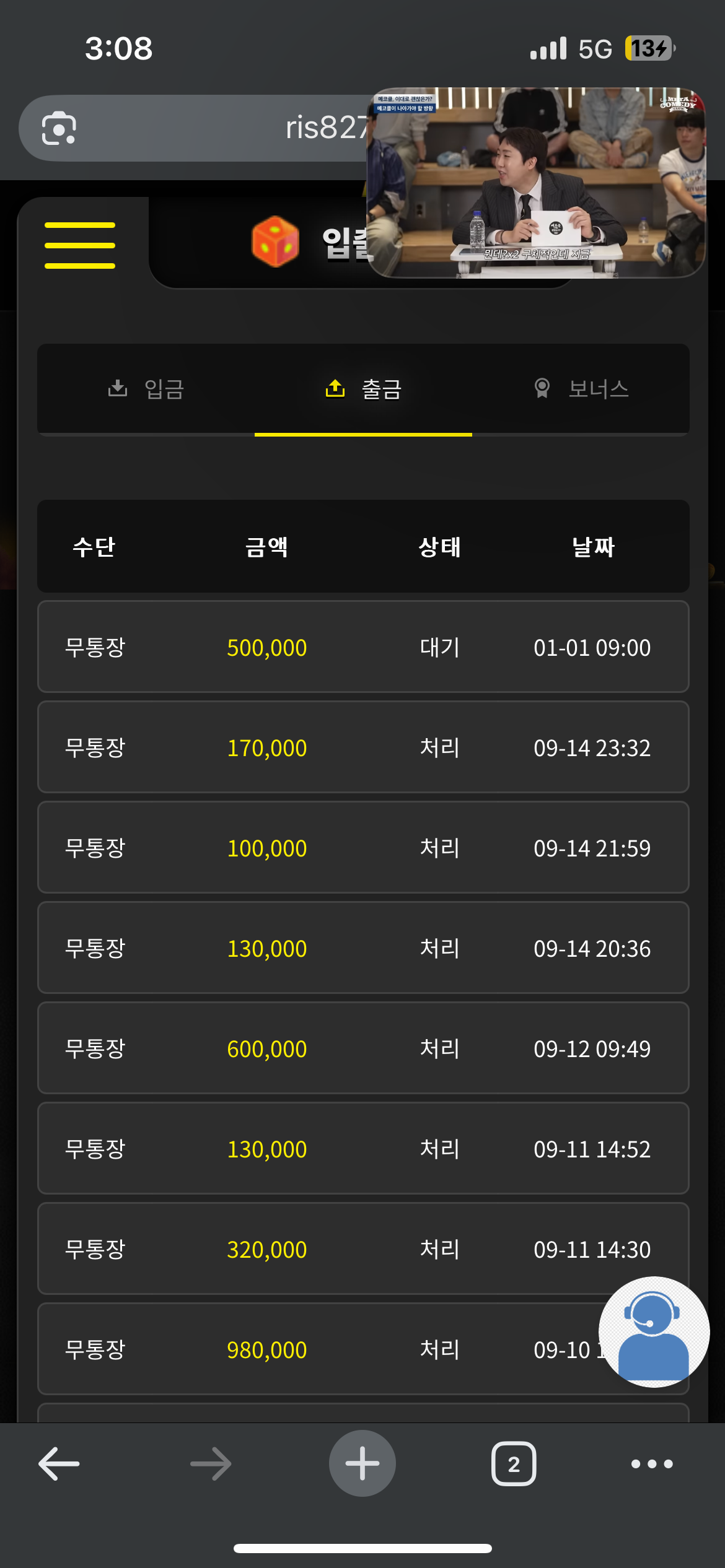The width and height of the screenshot is (725, 1568).
Task: Tap the picture-in-picture video window
Action: [x=537, y=183]
